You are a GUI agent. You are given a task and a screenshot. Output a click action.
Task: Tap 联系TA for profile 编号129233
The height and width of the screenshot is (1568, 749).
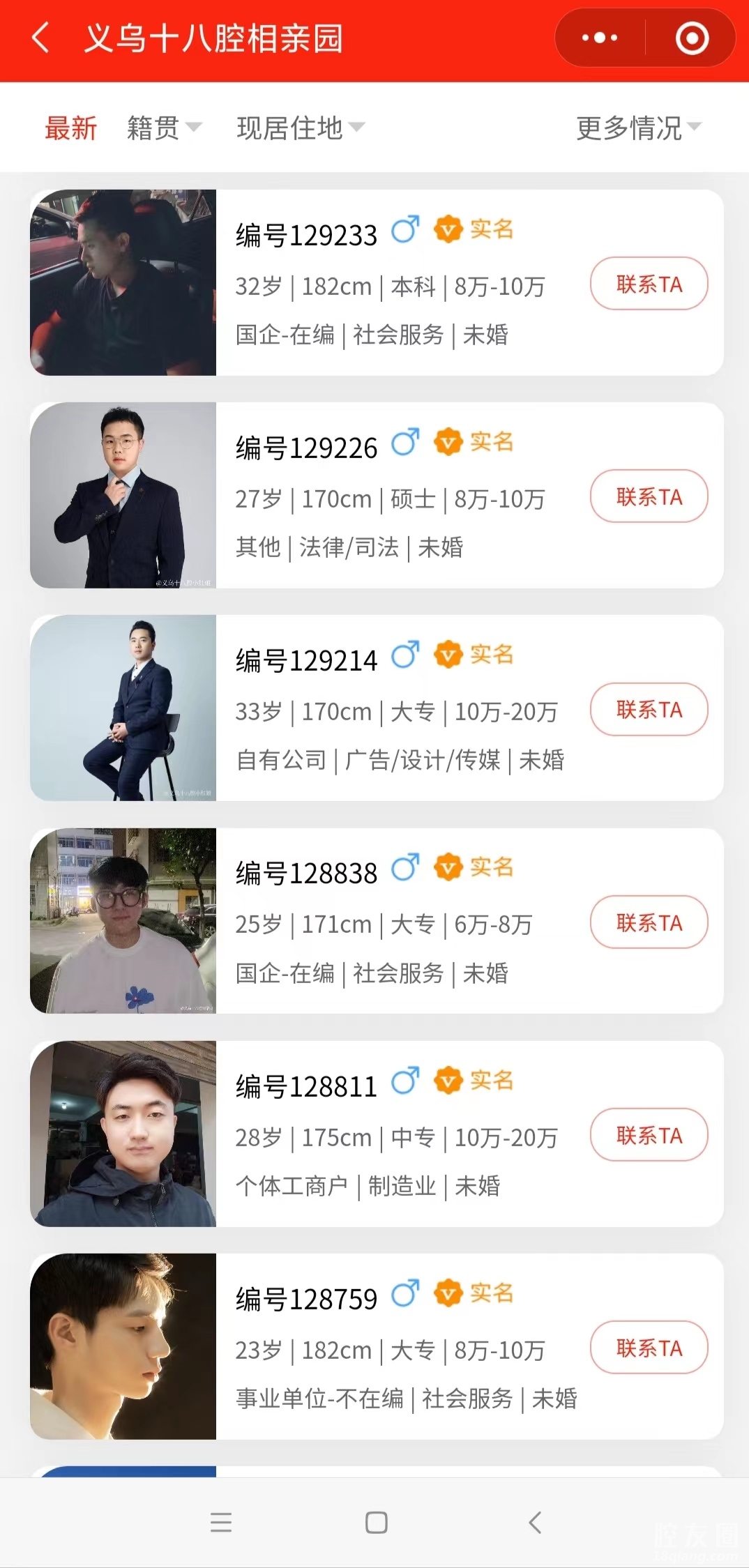[x=649, y=284]
